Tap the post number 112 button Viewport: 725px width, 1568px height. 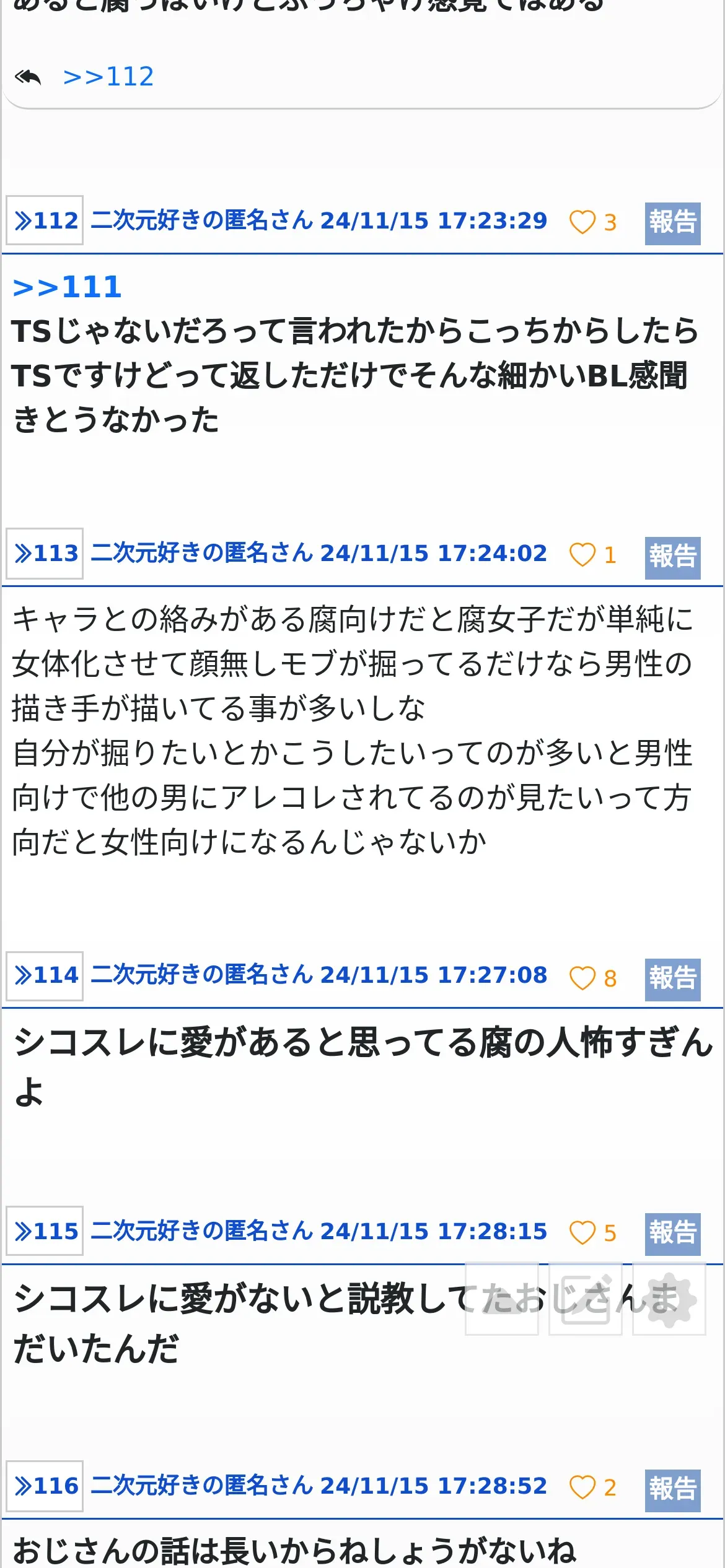[x=45, y=220]
